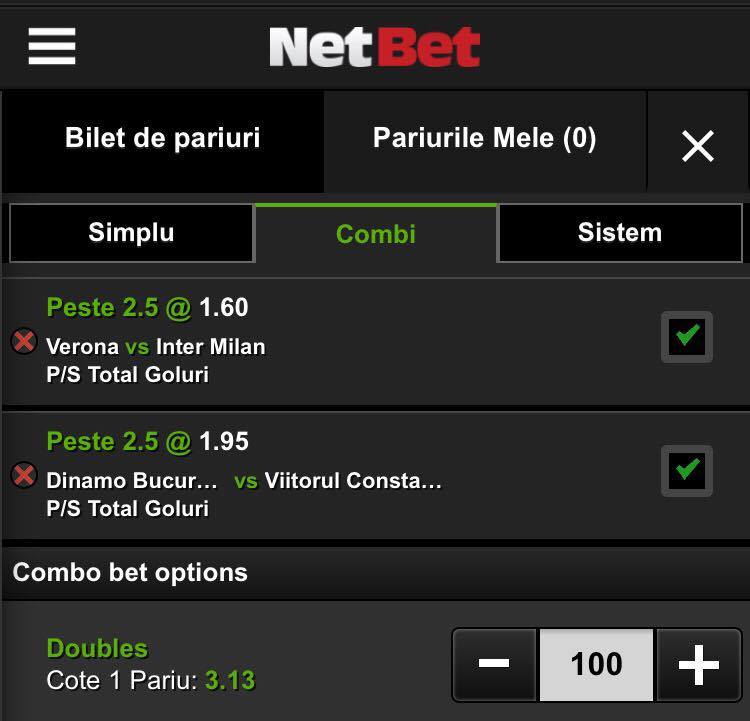750x721 pixels.
Task: Open the hamburger menu
Action: (x=52, y=46)
